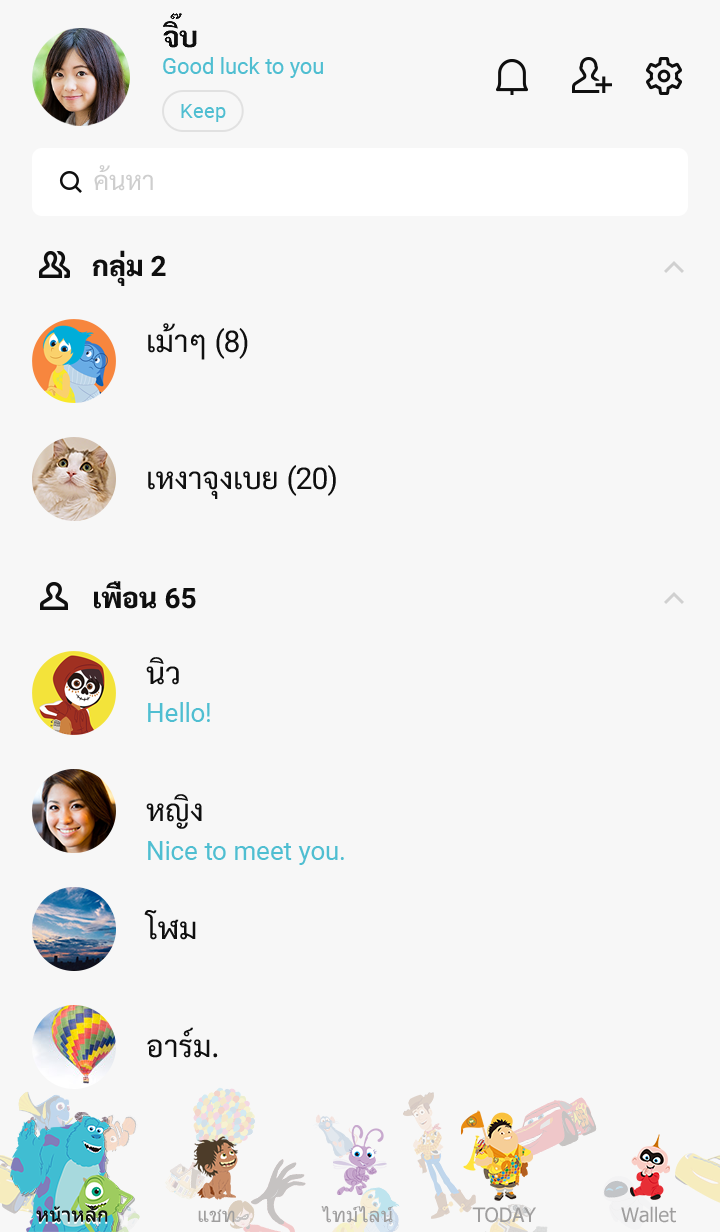
Task: View จิ๊บ's profile picture
Action: [x=81, y=77]
